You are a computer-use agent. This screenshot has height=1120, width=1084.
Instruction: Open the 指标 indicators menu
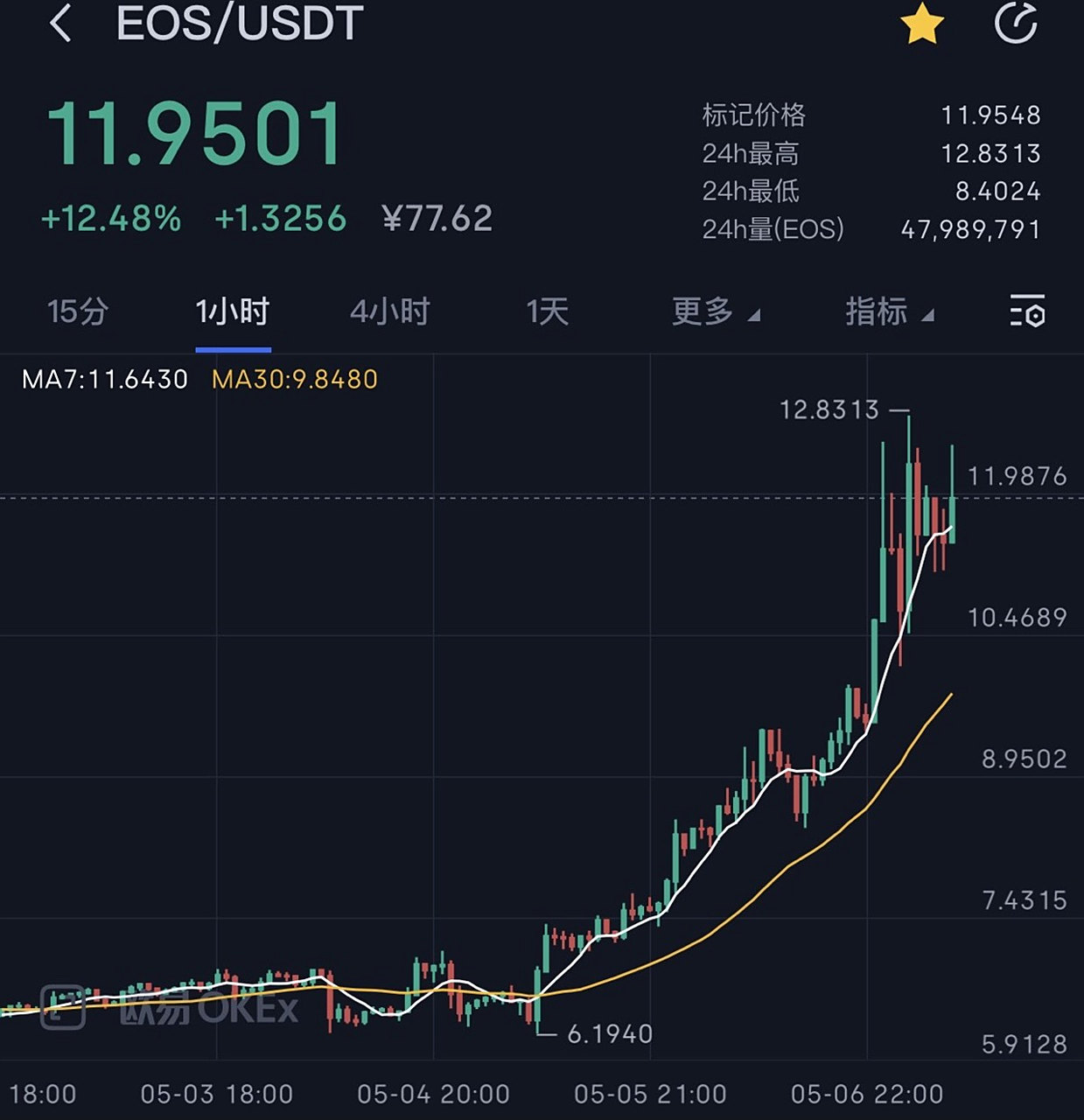pos(888,311)
